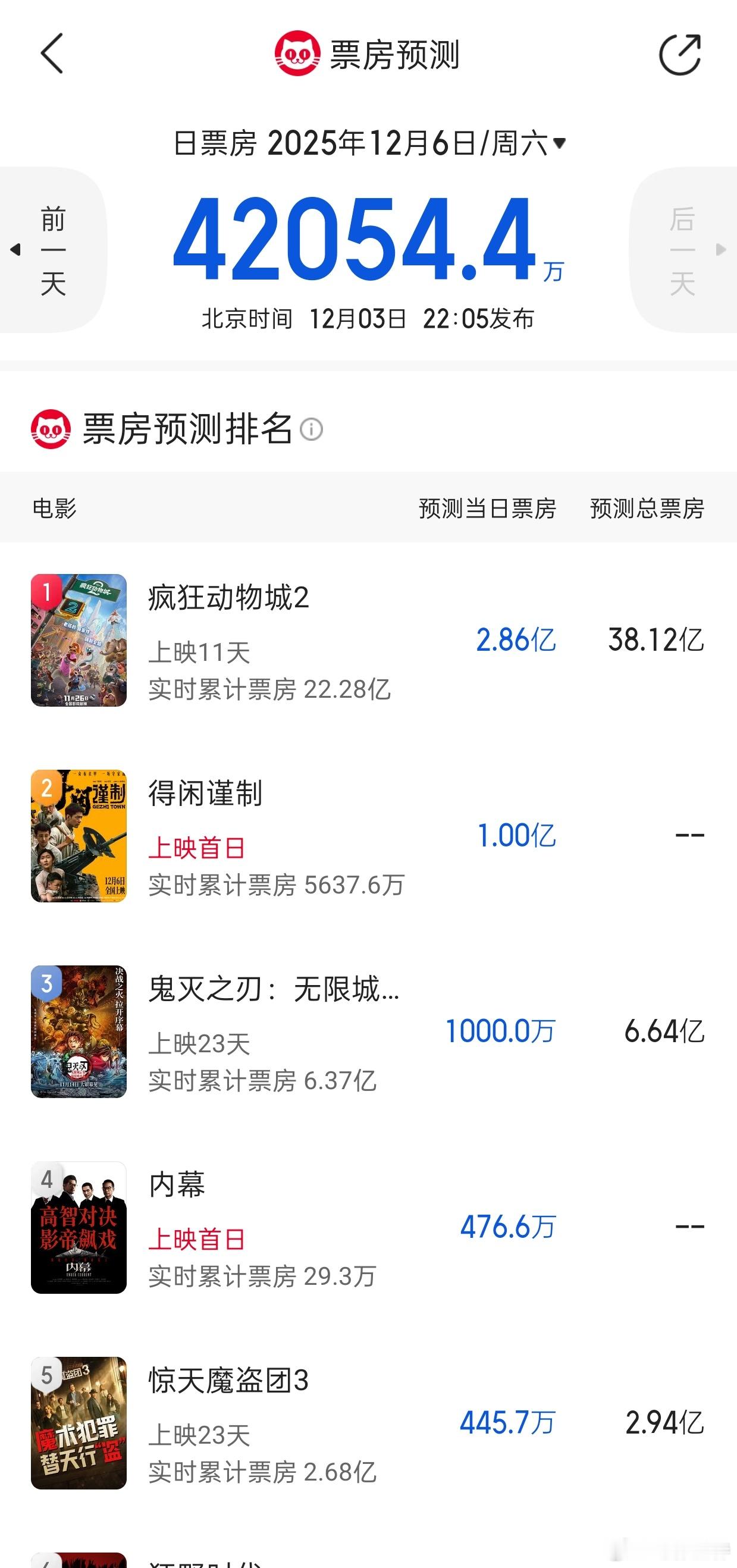737x1568 pixels.
Task: Click the 1.00亿 figure for 得闲谨制
Action: [x=516, y=836]
